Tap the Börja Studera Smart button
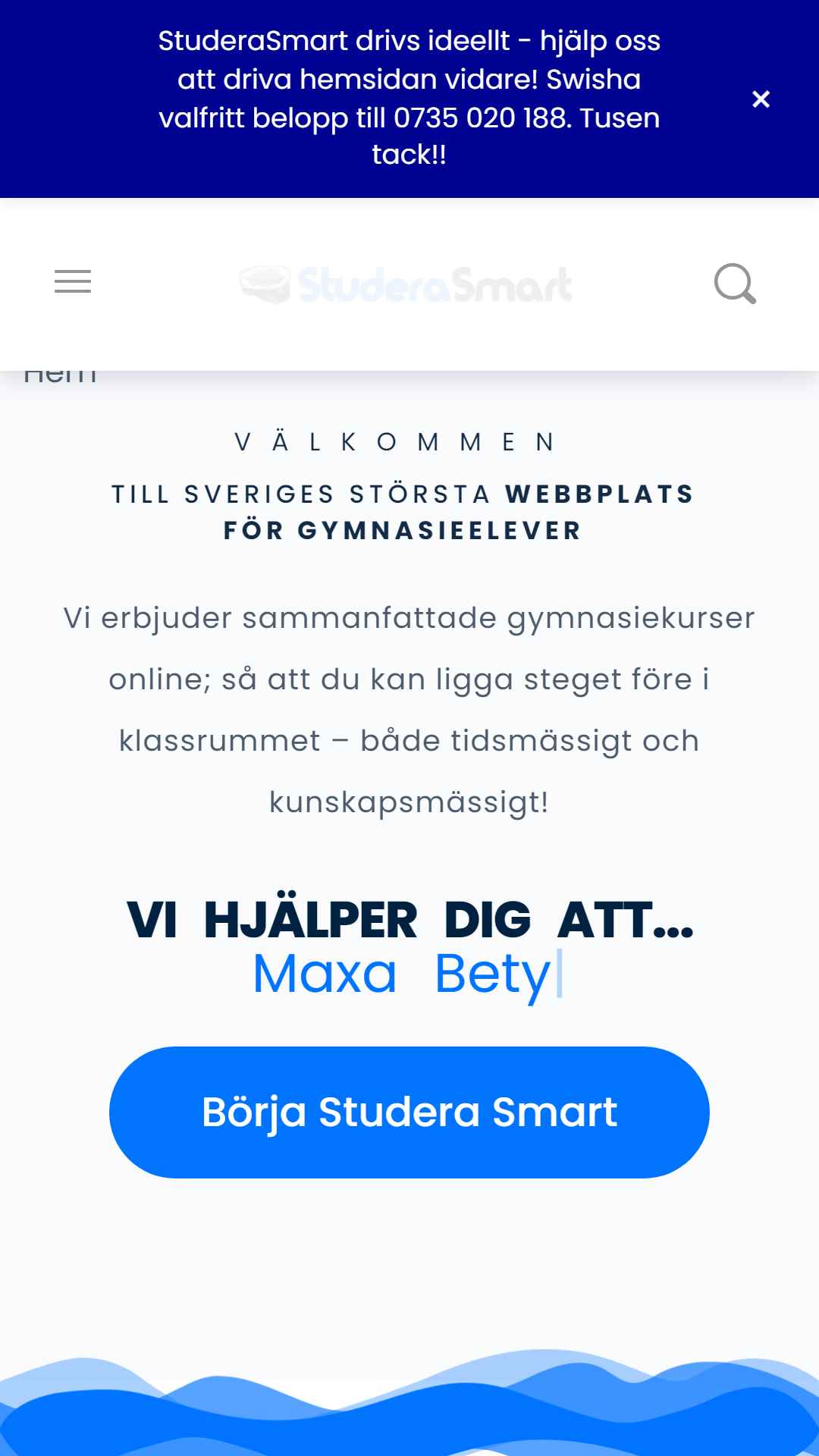 (409, 1112)
